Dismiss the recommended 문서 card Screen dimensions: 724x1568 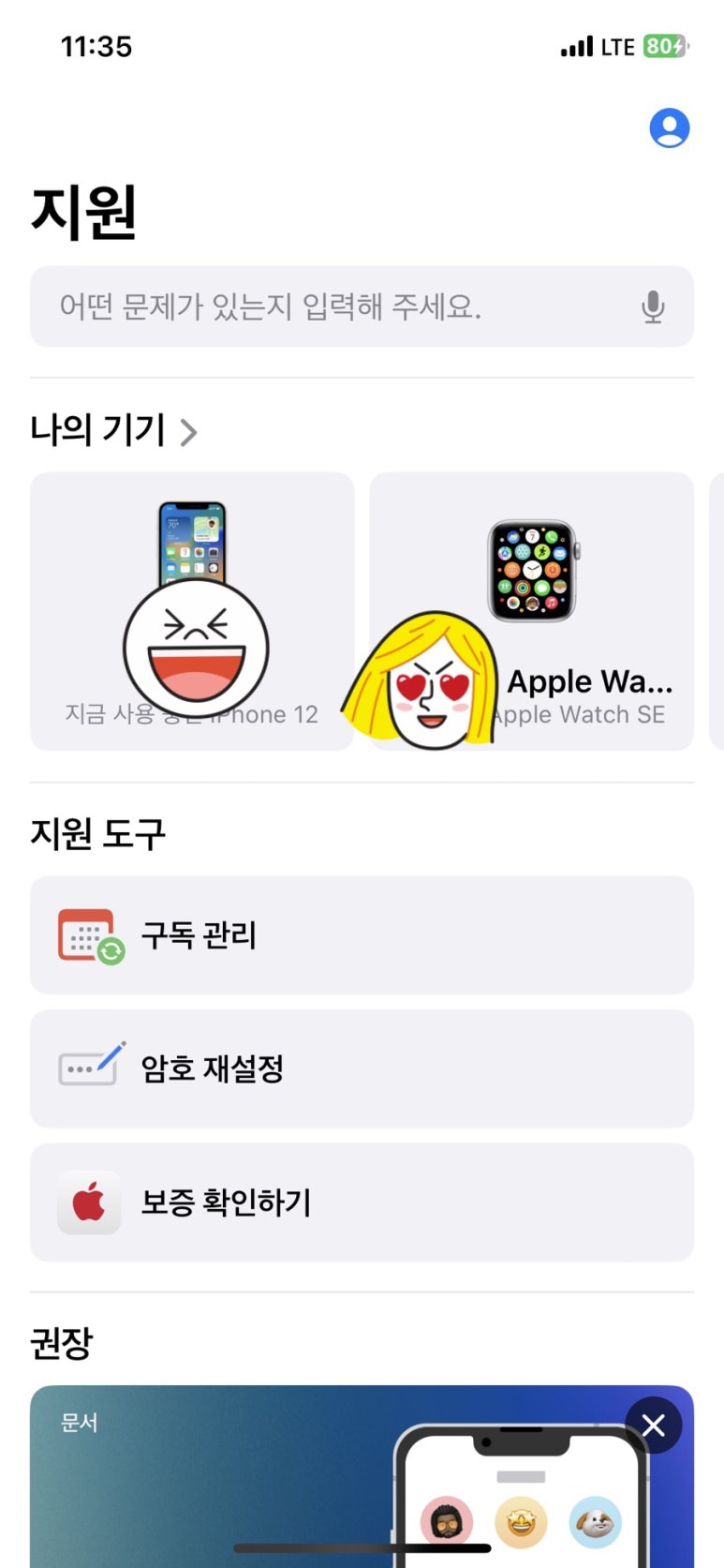(653, 1425)
